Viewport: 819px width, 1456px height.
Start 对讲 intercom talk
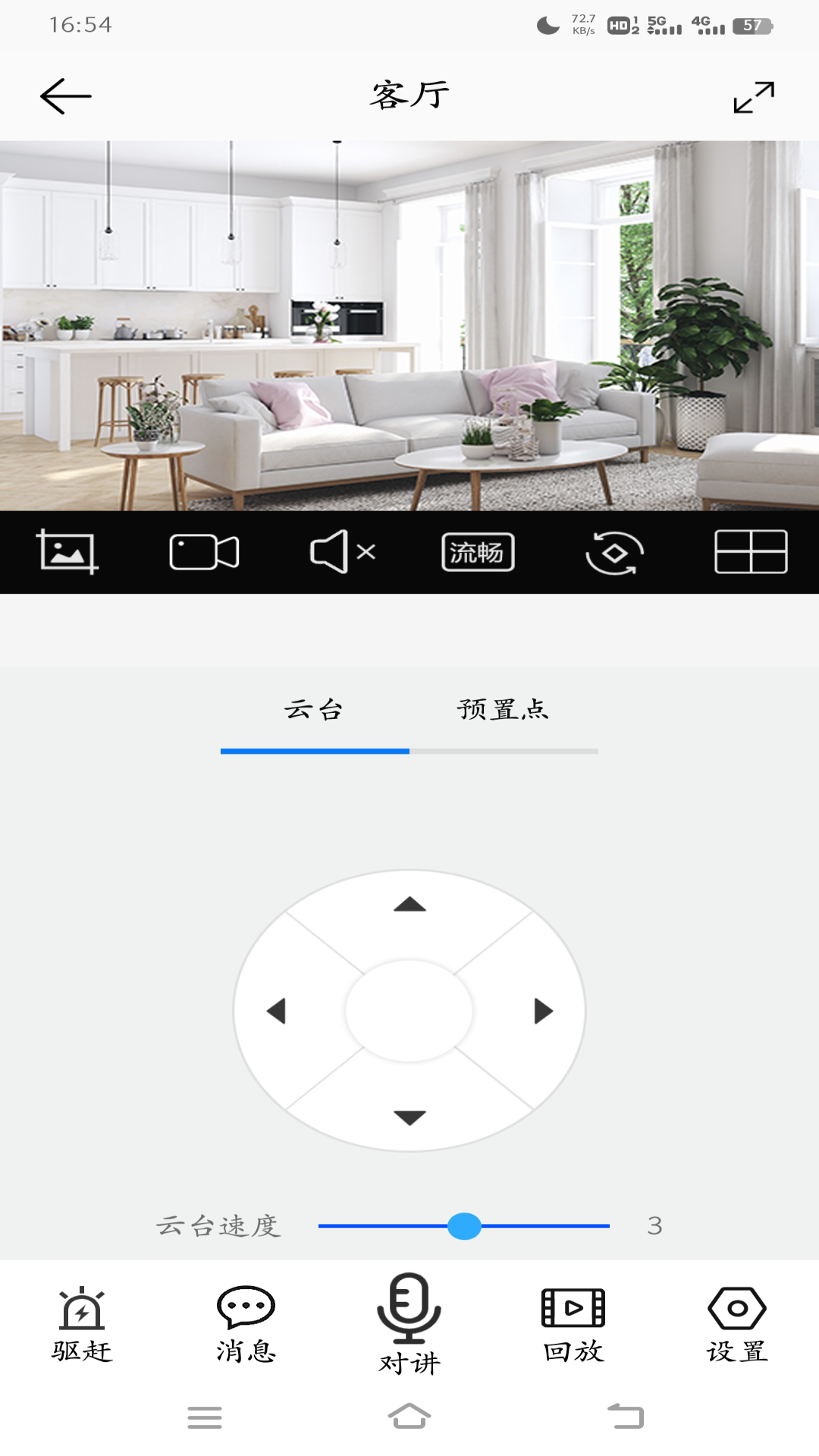tap(409, 1323)
